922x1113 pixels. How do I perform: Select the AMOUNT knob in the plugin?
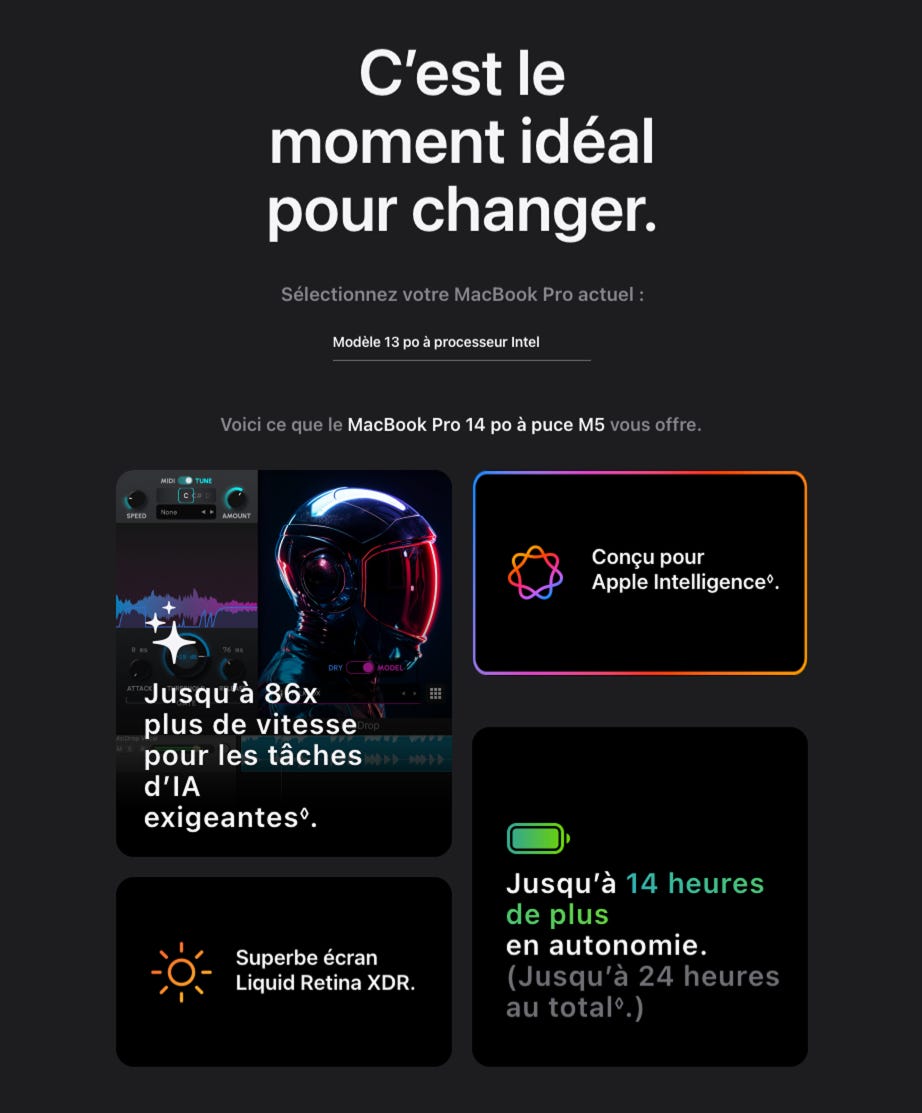pyautogui.click(x=236, y=497)
